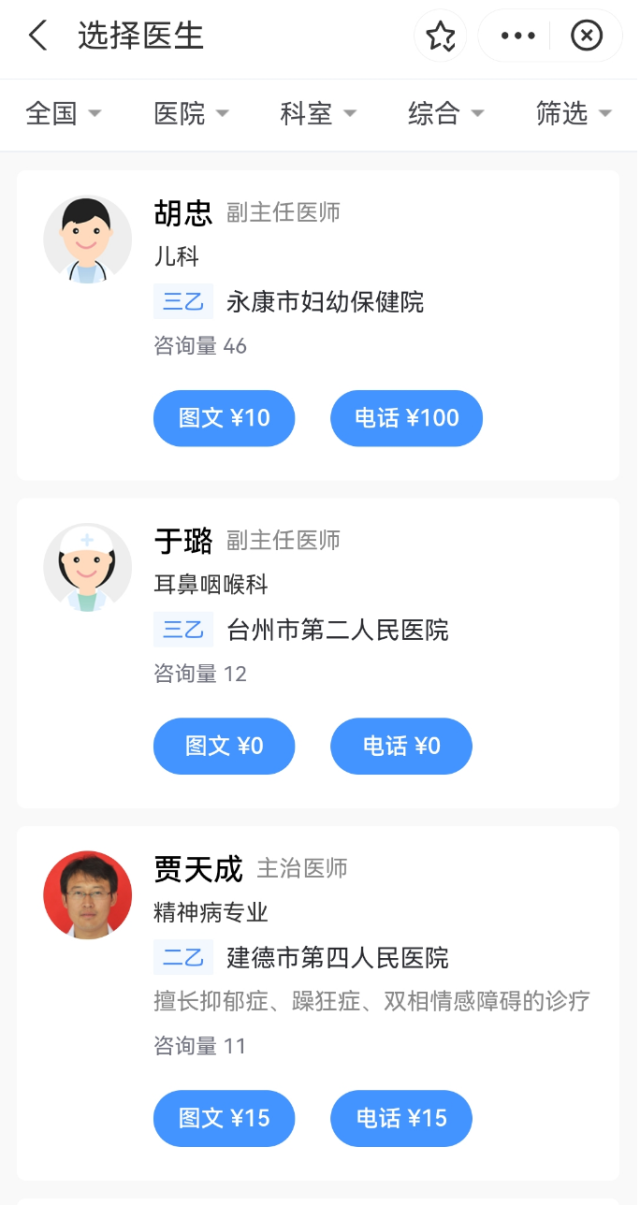Screen dimensions: 640x1205
Task: Book 电话 ¥100 call with 胡忠
Action: coord(406,418)
